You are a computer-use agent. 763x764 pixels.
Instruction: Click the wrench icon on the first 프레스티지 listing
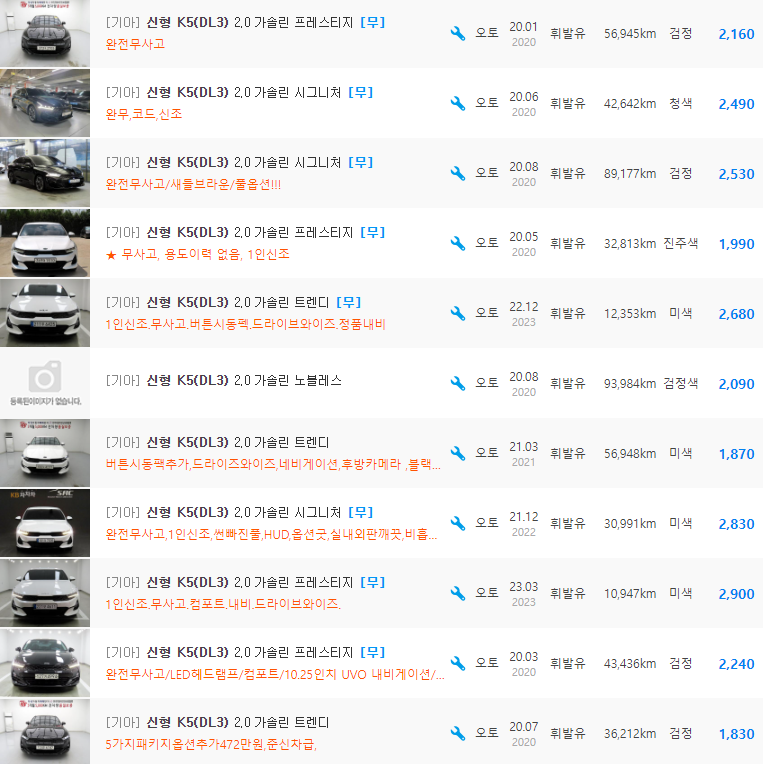(458, 33)
